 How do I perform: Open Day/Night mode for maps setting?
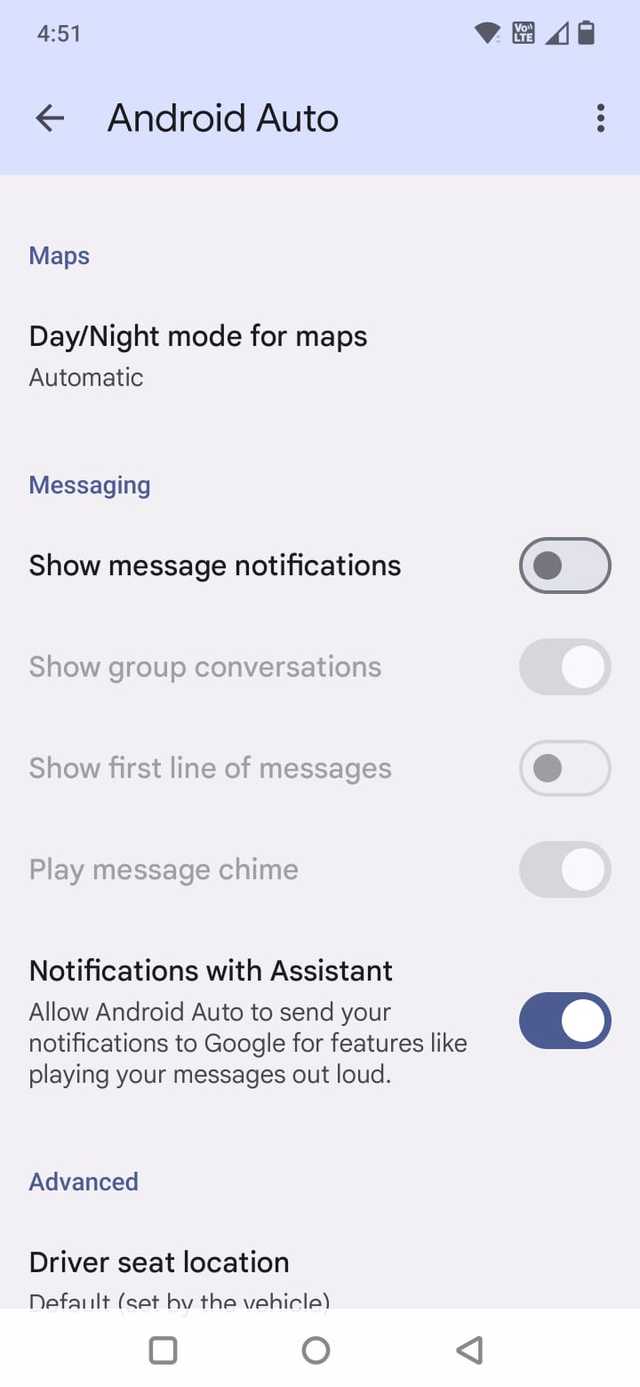click(198, 355)
